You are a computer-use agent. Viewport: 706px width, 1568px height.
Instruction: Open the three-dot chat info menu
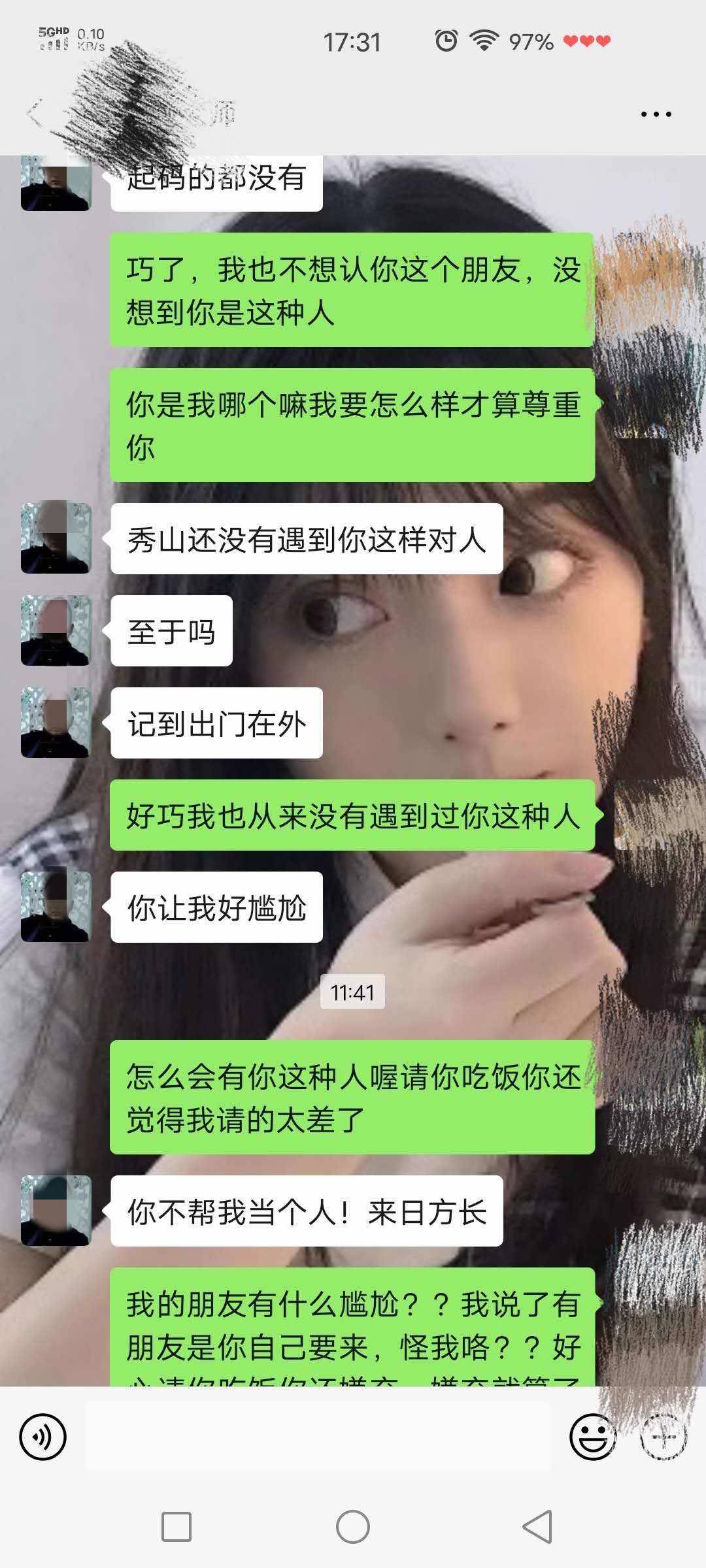coord(656,114)
